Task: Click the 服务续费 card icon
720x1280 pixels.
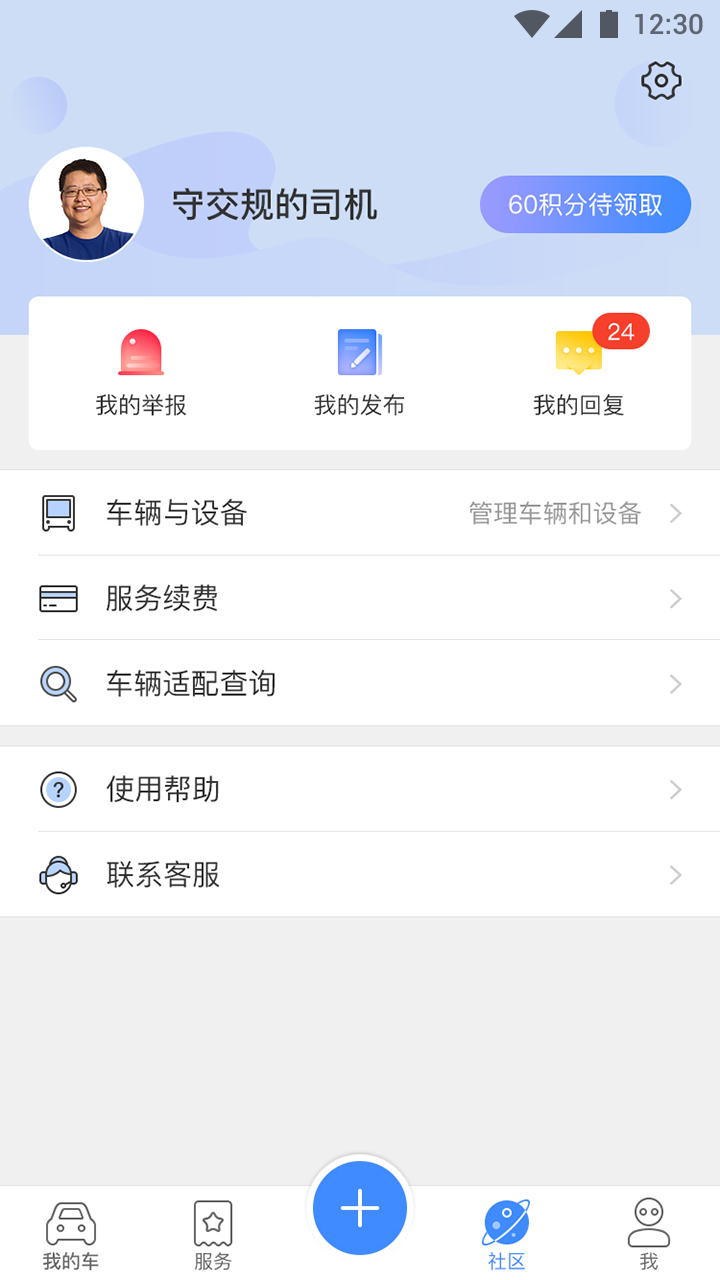Action: coord(58,598)
